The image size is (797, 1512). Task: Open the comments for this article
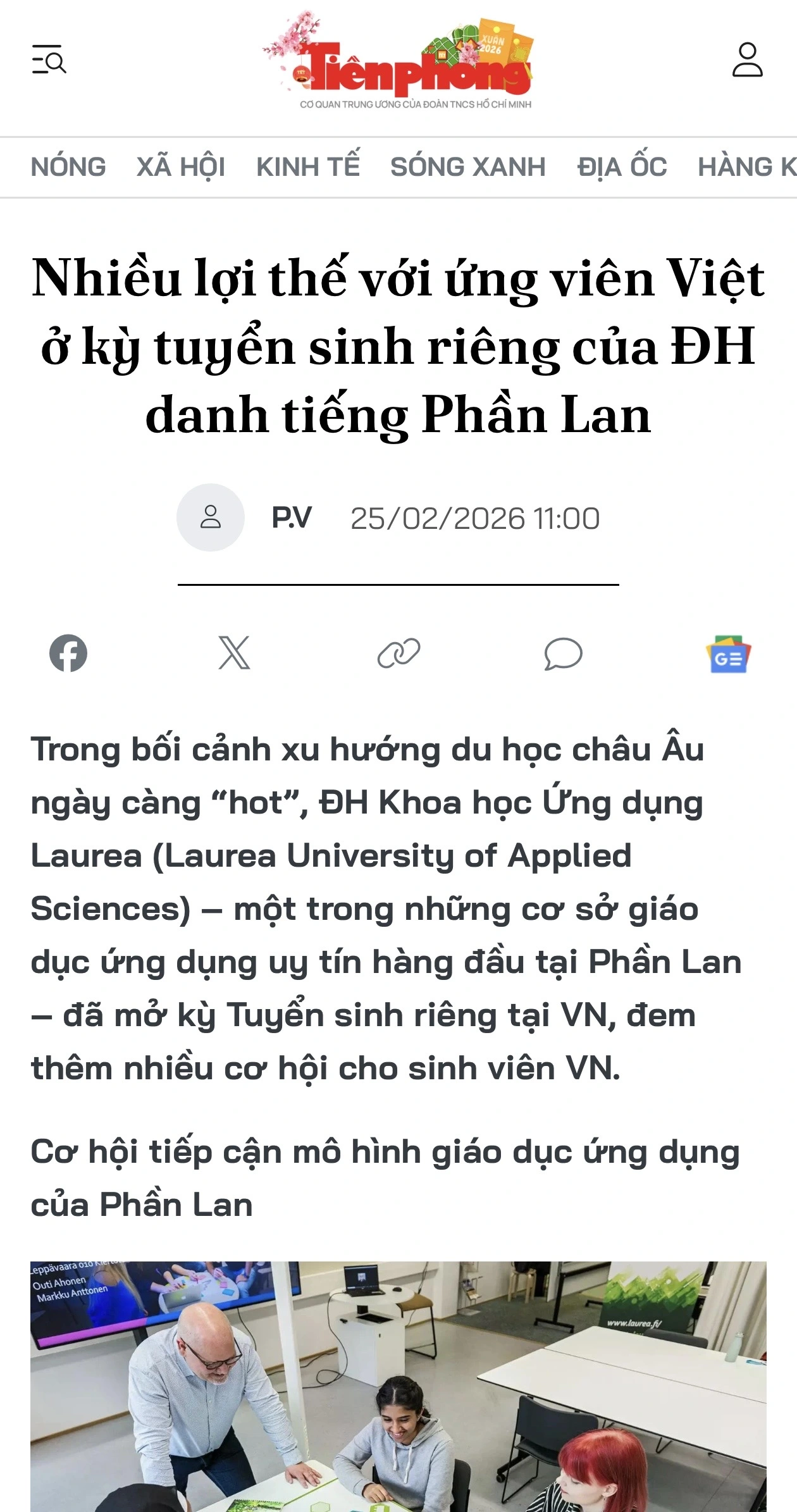tap(563, 653)
